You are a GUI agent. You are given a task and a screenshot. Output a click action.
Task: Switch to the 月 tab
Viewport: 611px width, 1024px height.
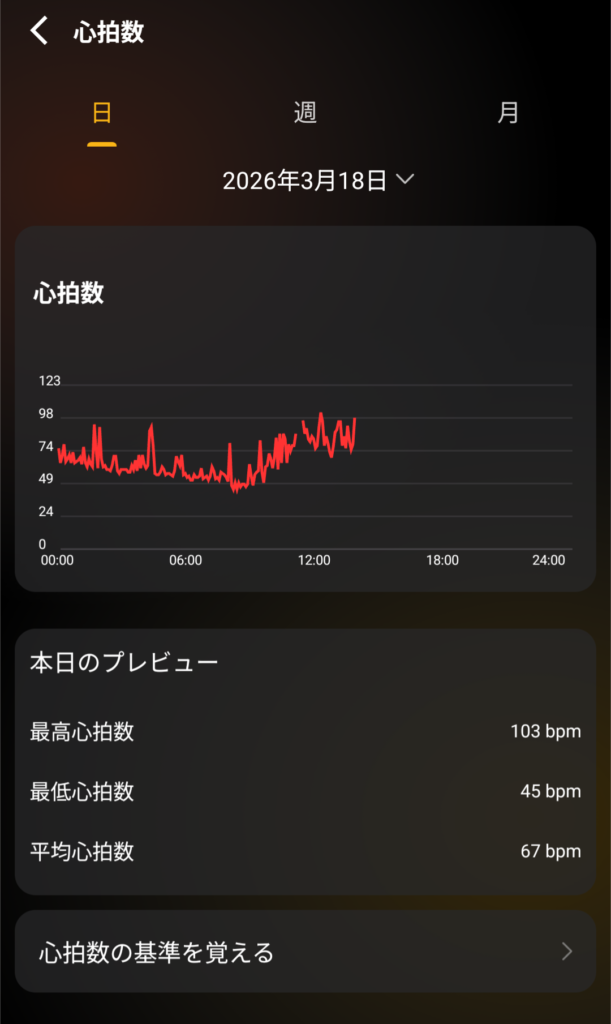[x=508, y=113]
